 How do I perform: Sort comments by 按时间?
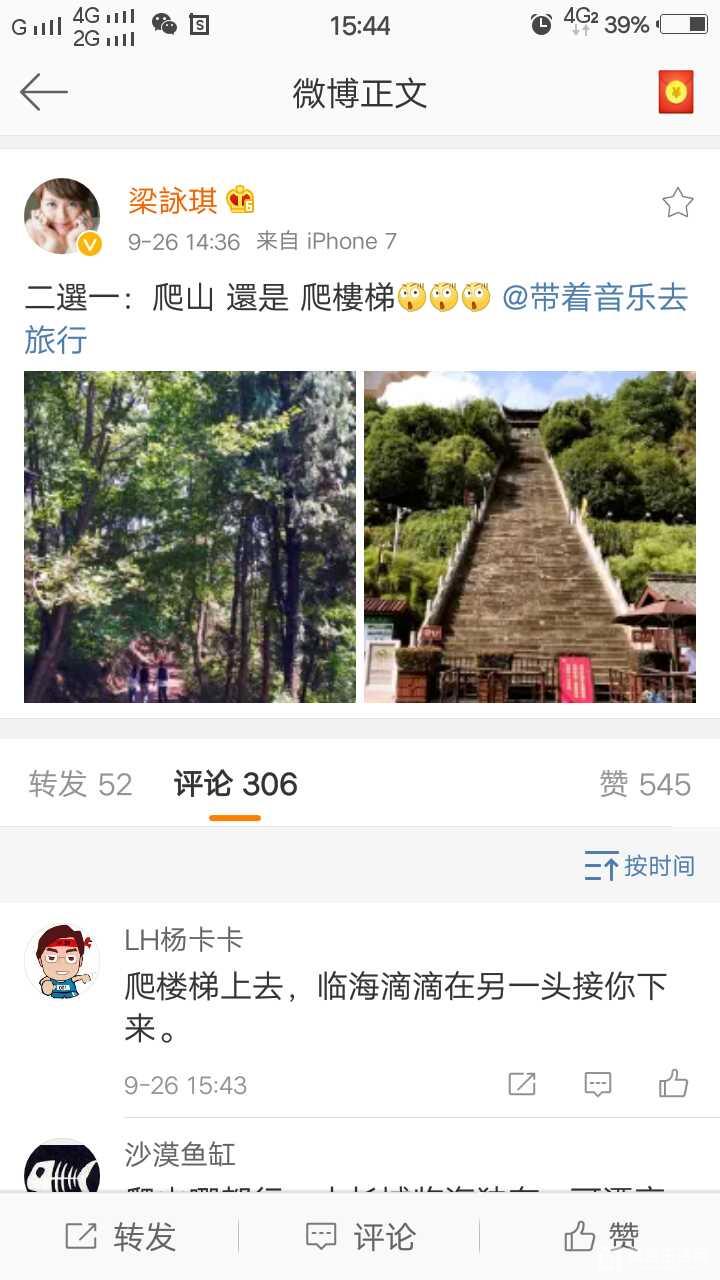click(x=638, y=866)
